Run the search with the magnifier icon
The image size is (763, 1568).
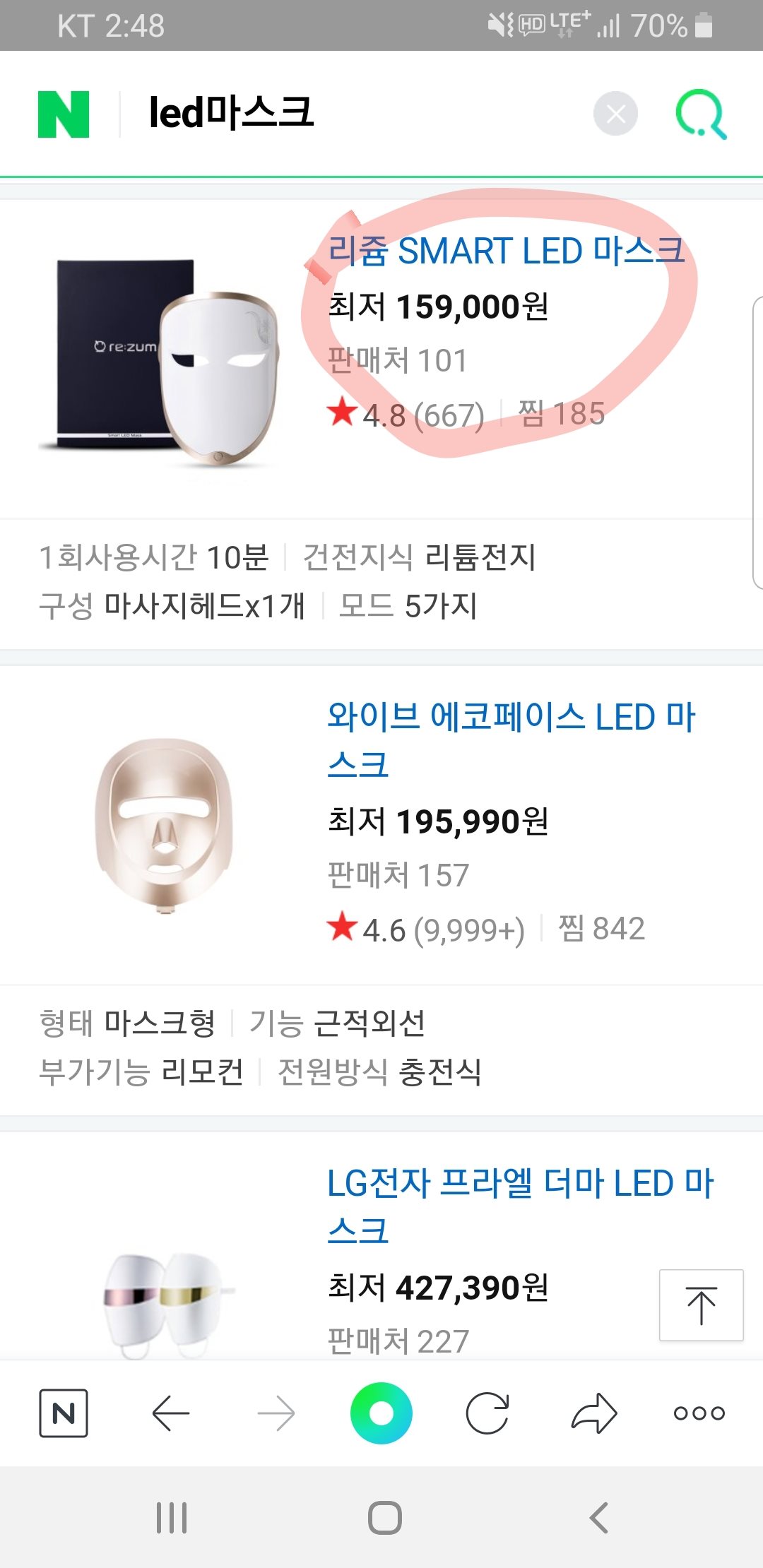701,114
